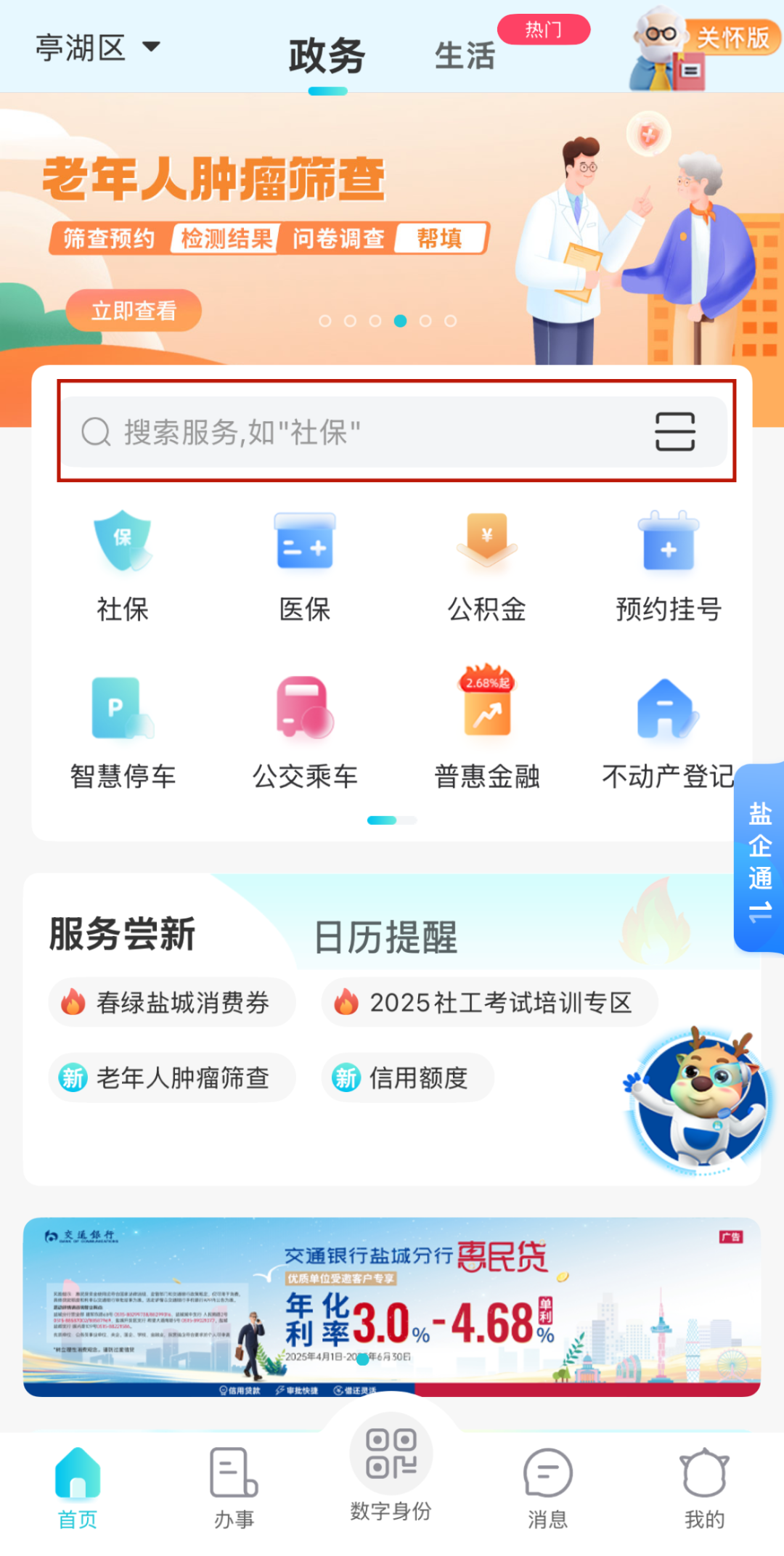Open the 信用额度 chip
784x1556 pixels.
(x=407, y=1078)
